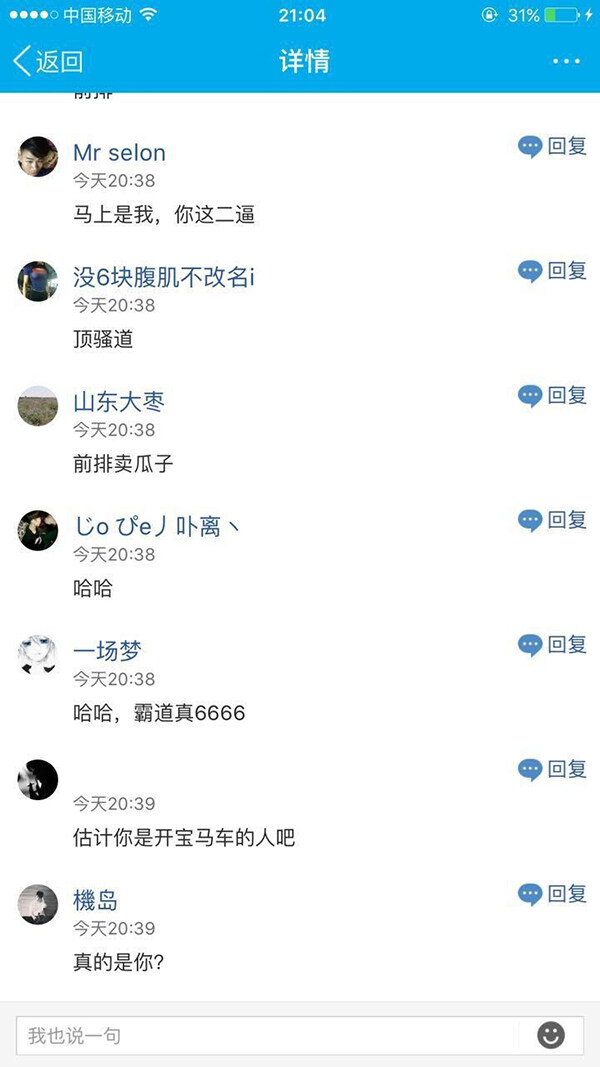Reply to 山东大枣's comment
Image resolution: width=600 pixels, height=1067 pixels.
552,395
